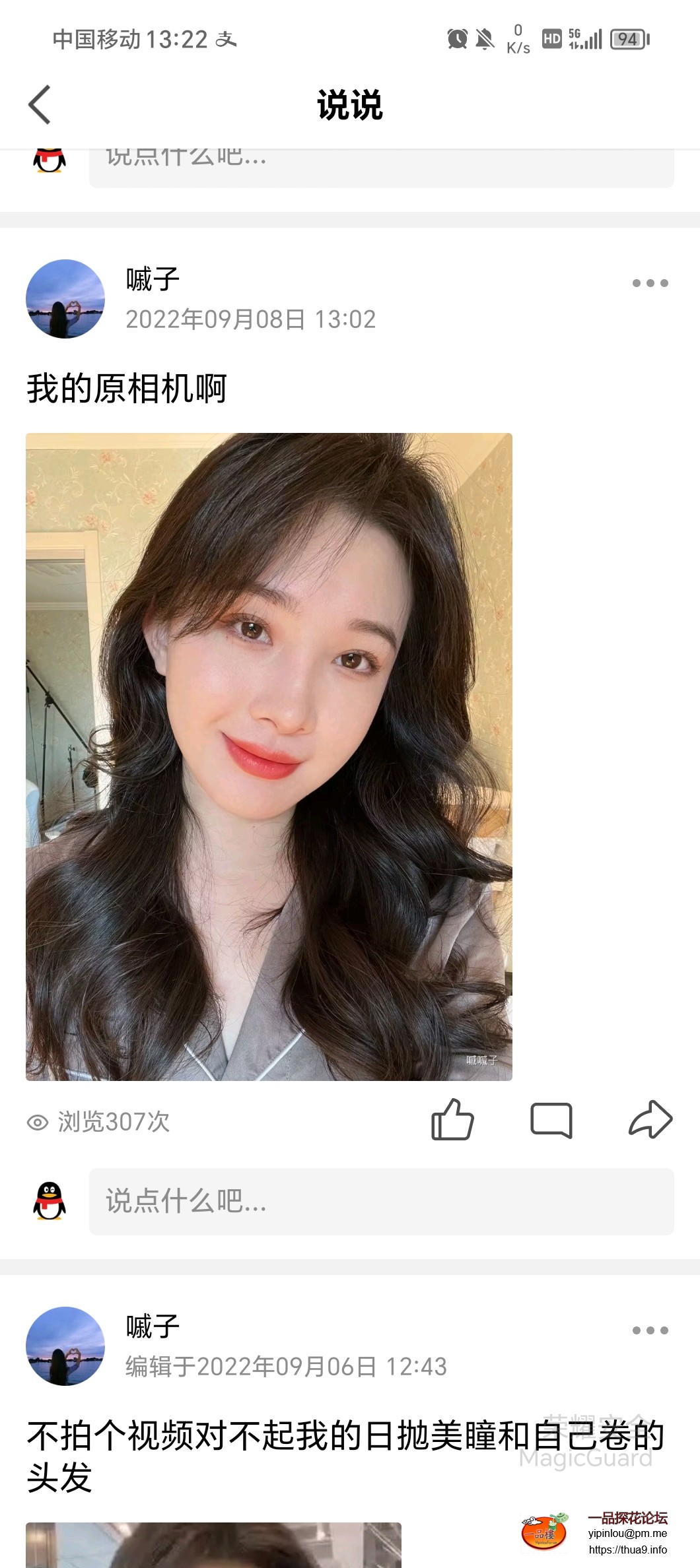Share the 我的原相机啊 post
This screenshot has height=1568, width=700.
(x=650, y=1120)
